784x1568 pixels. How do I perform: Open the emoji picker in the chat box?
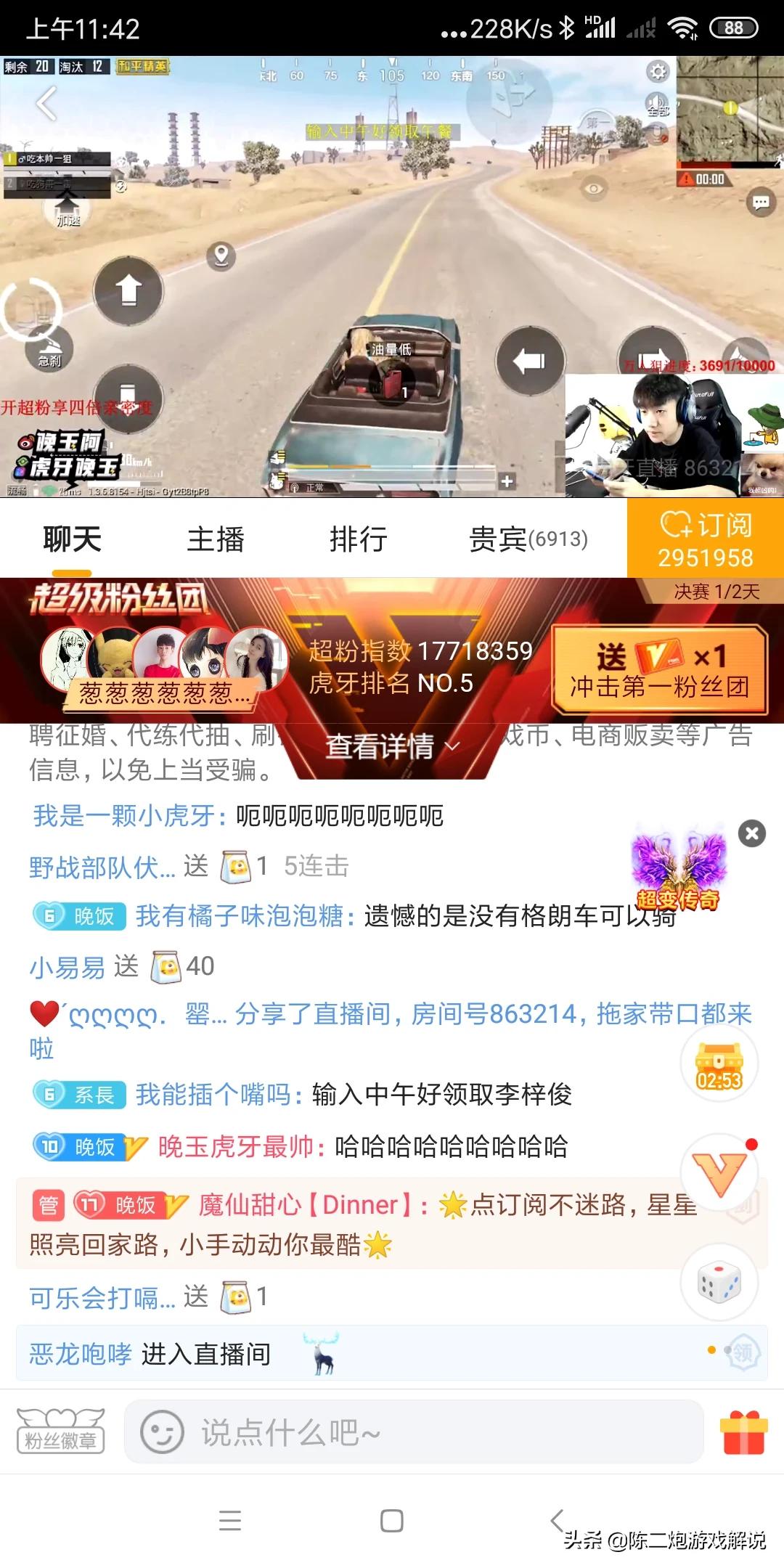point(161,1433)
